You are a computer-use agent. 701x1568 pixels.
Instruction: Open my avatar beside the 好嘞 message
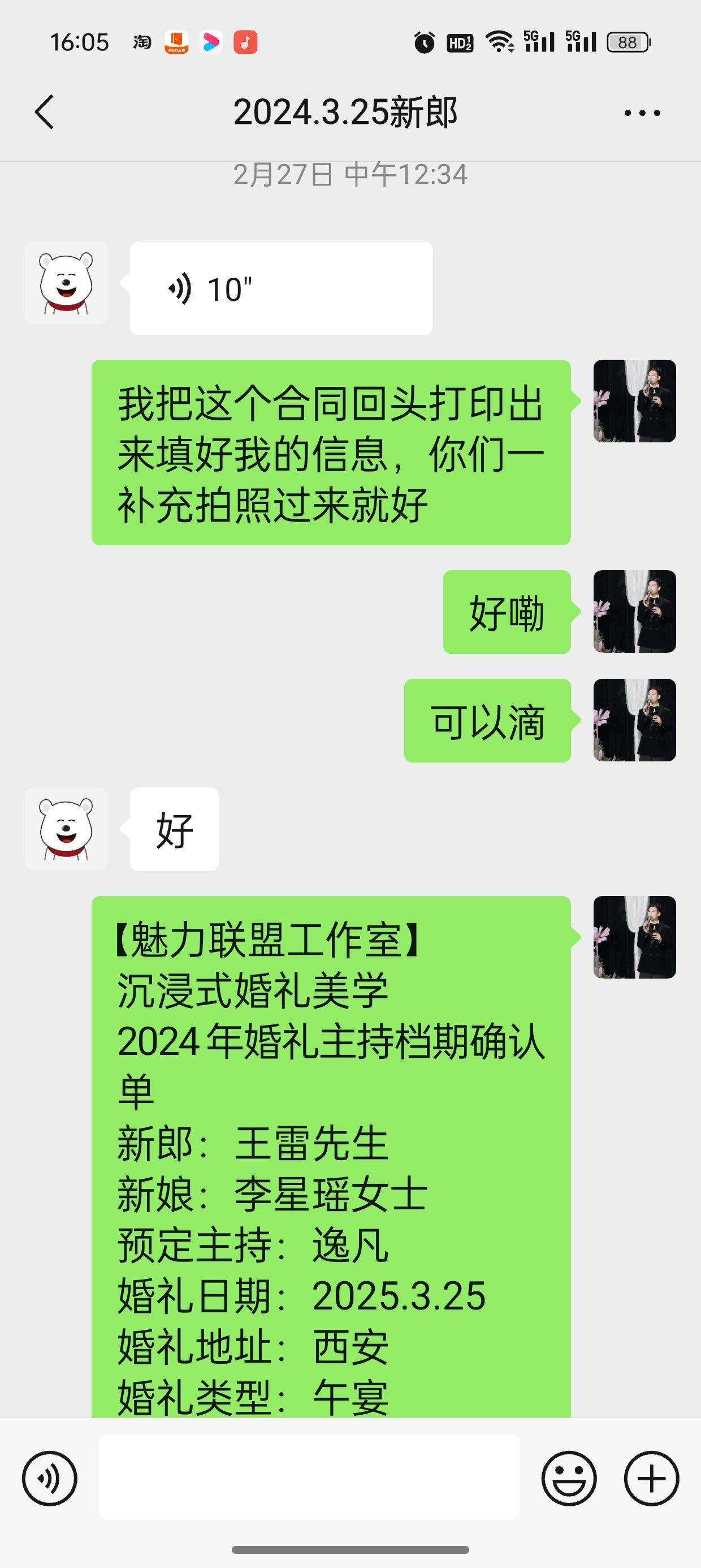(635, 611)
